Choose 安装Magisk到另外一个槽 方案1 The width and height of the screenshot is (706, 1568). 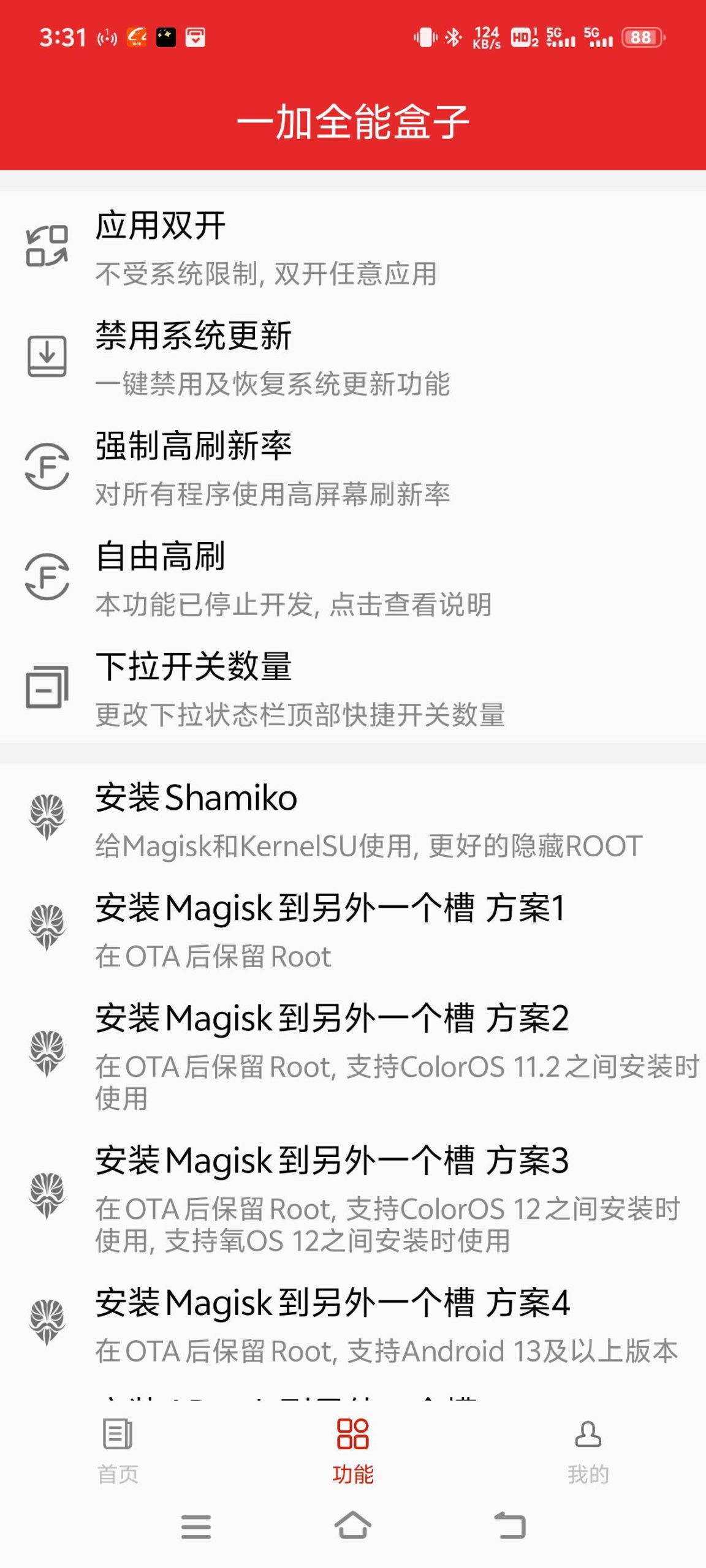coord(353,929)
